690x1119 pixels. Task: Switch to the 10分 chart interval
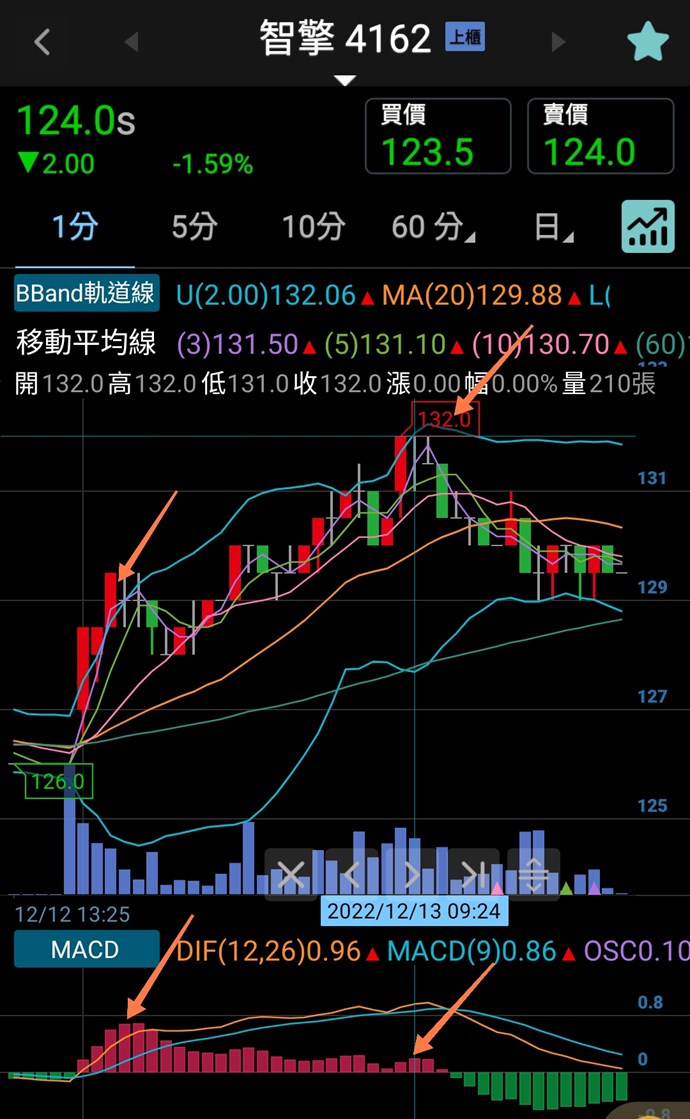(x=313, y=227)
